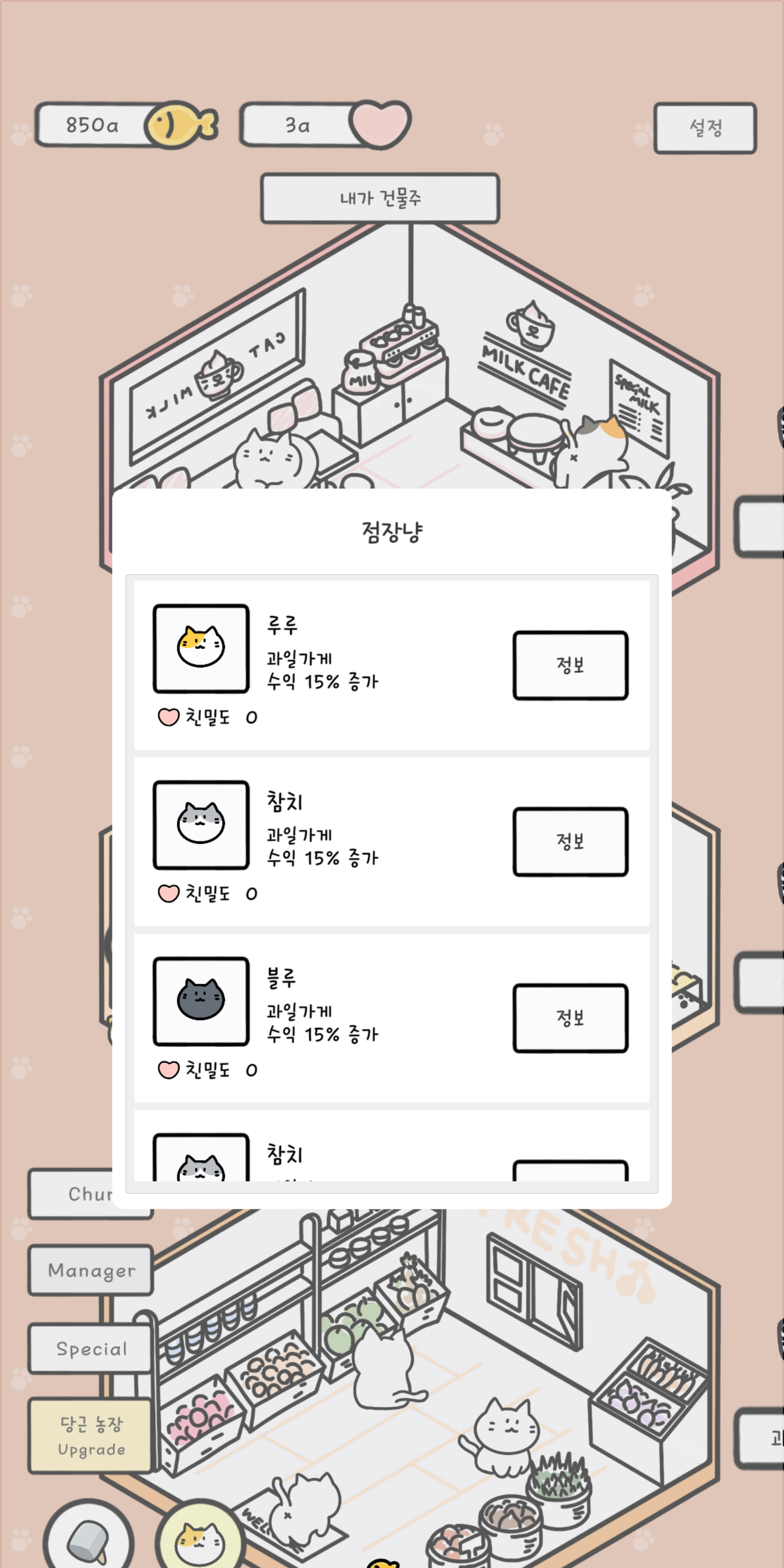Select the 블루 cat portrait
The width and height of the screenshot is (784, 1568).
coord(201,1001)
